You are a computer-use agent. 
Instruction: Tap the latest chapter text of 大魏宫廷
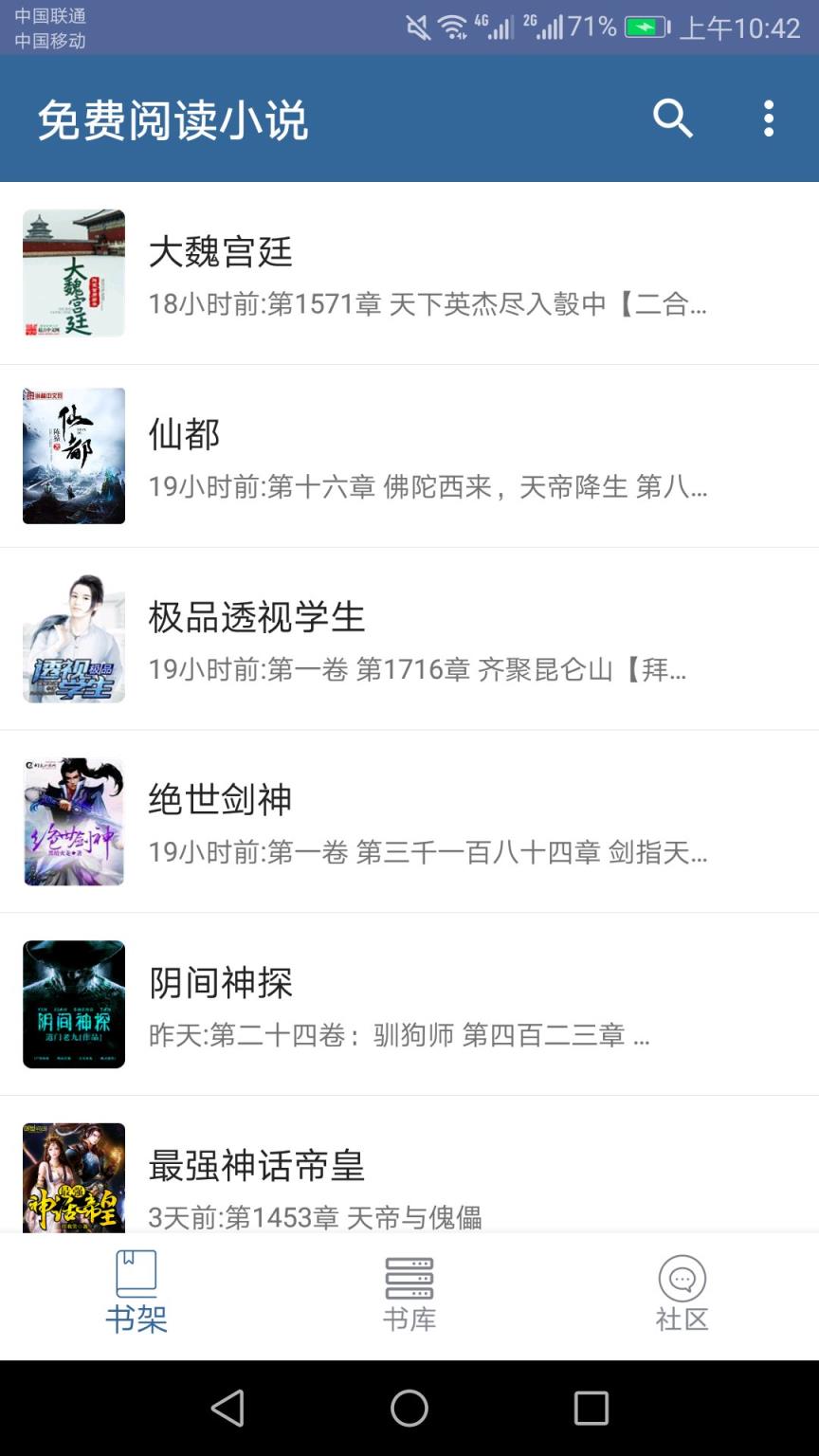coord(427,304)
